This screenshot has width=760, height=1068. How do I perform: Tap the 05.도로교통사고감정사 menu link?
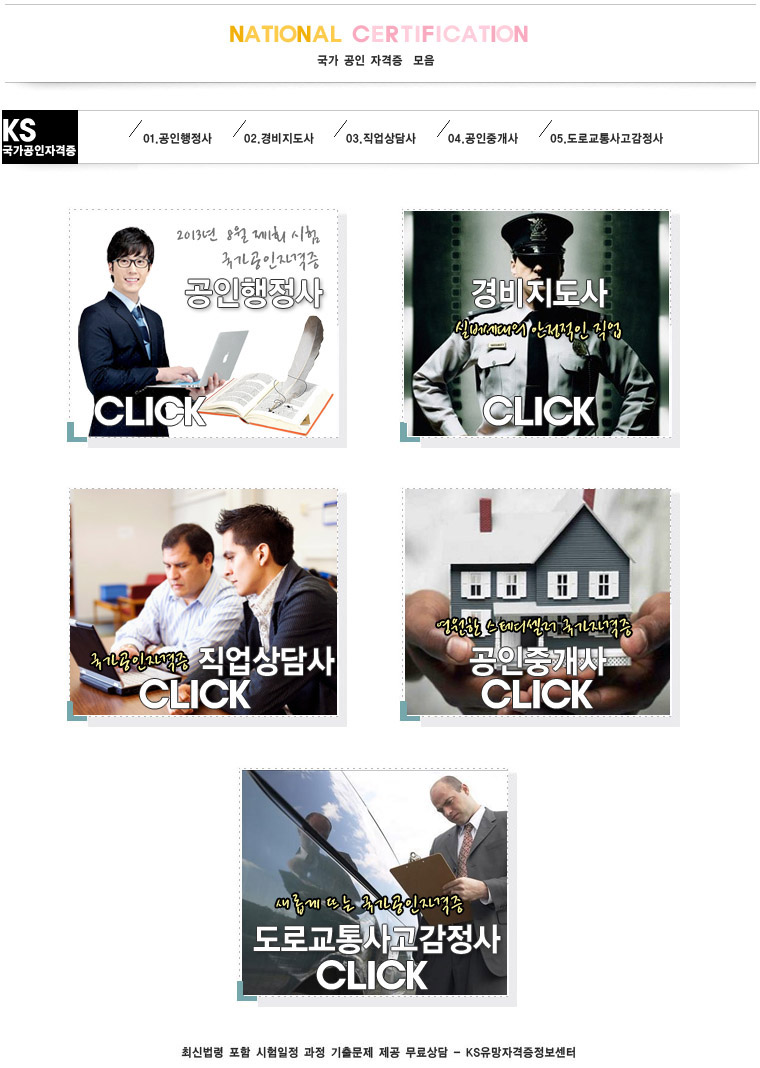tap(606, 139)
